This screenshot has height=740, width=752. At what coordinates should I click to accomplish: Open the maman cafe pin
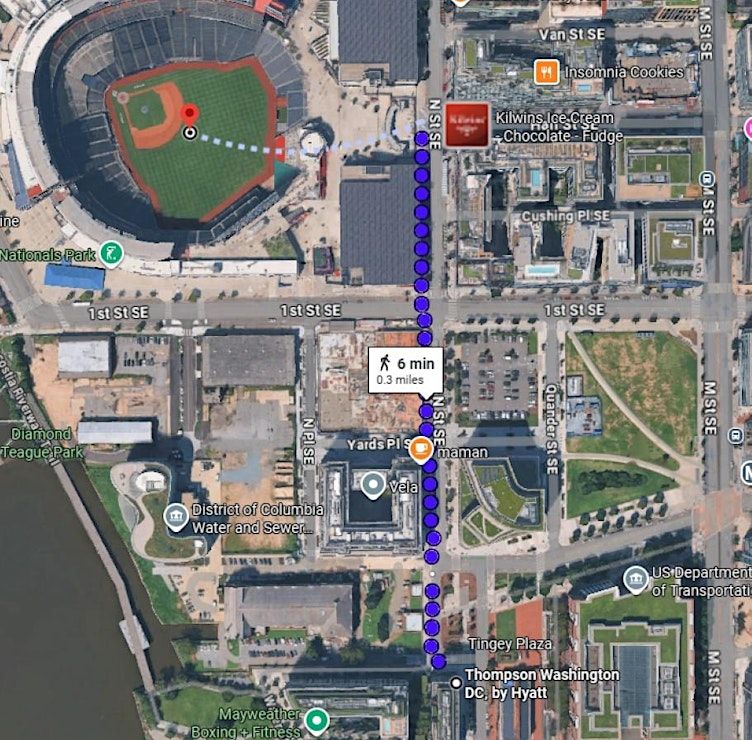click(x=422, y=450)
